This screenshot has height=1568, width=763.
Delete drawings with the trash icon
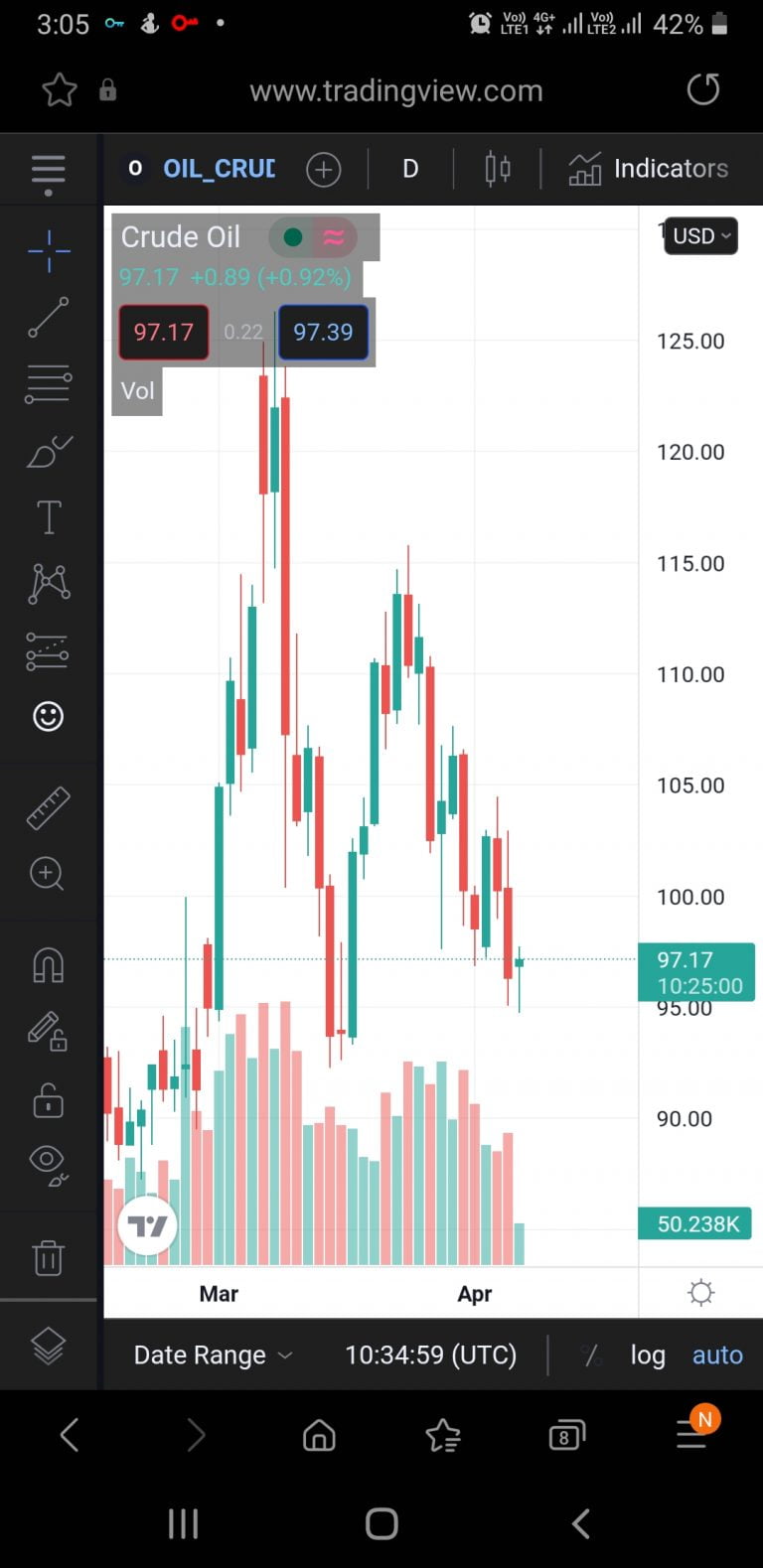tap(48, 1257)
